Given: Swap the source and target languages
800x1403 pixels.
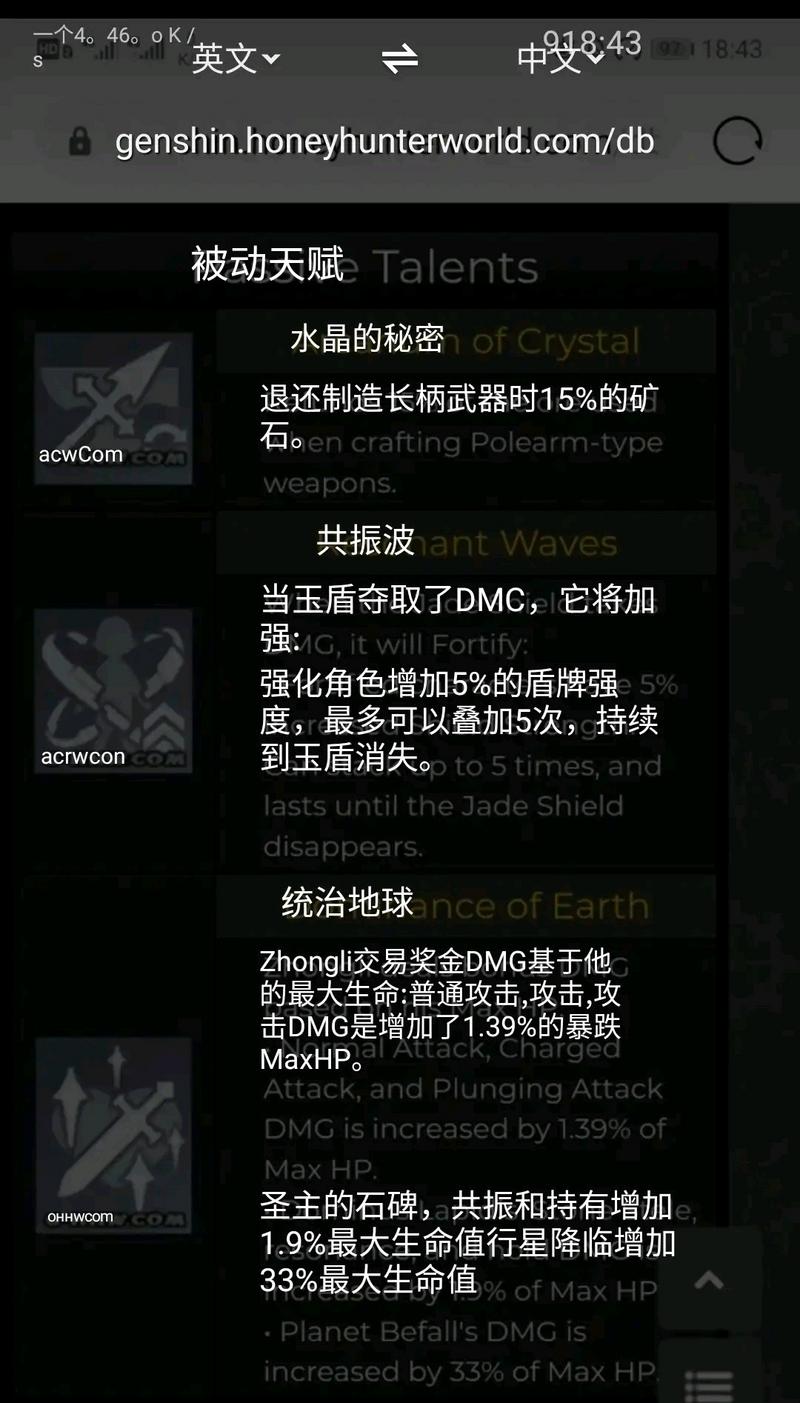Looking at the screenshot, I should 400,59.
